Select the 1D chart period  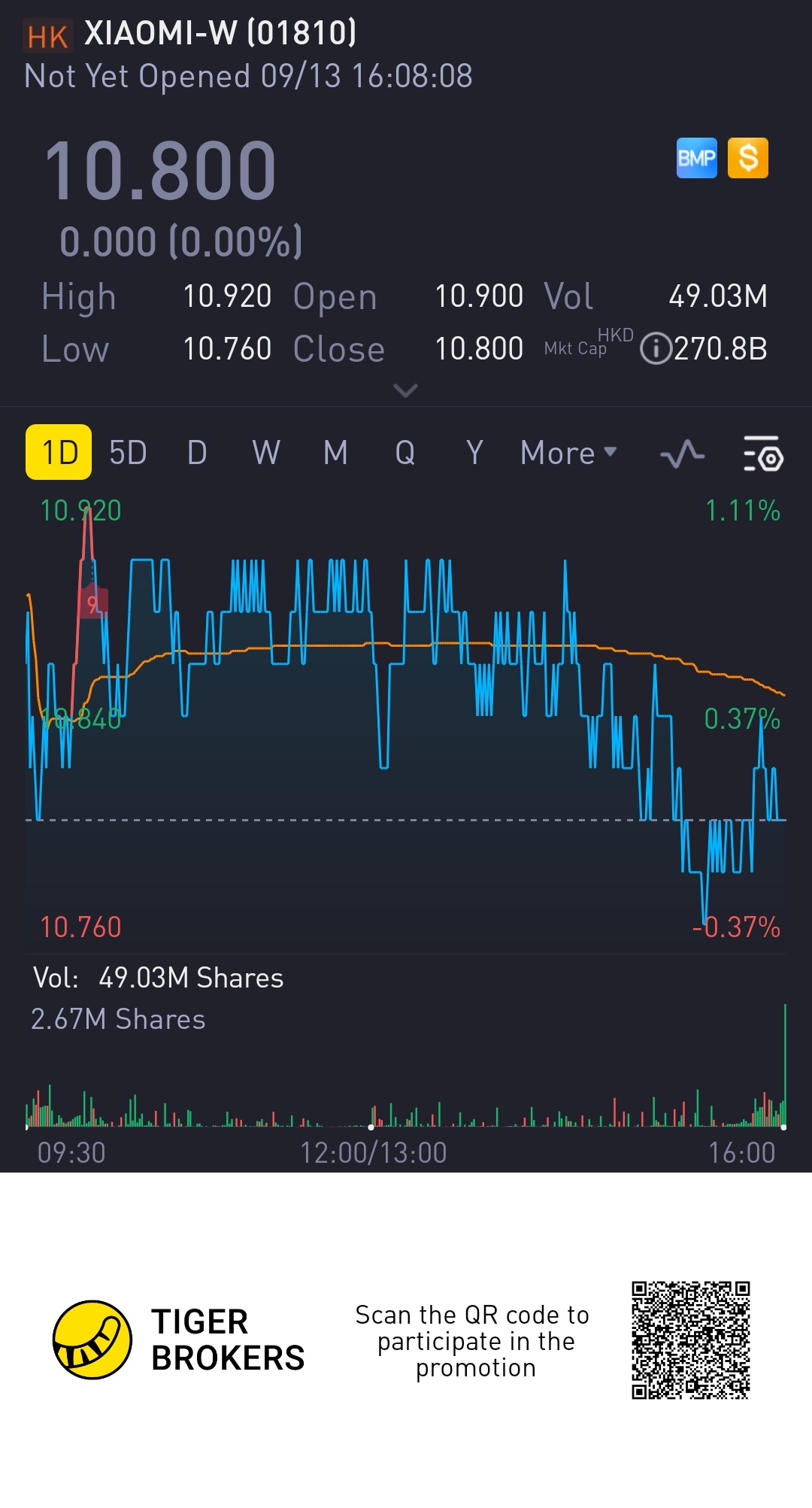click(x=59, y=452)
